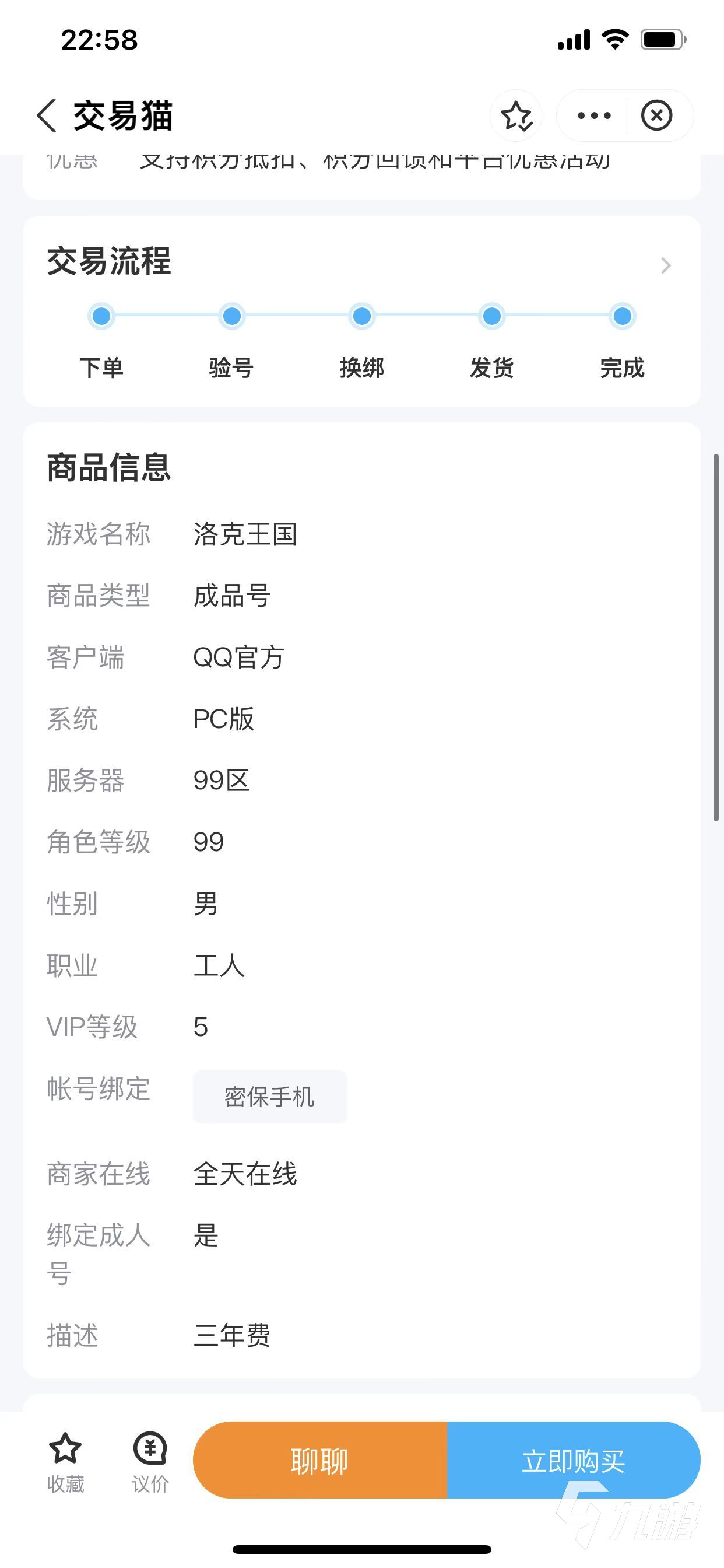Expand the 交易流程 details arrow
The height and width of the screenshot is (1568, 724).
coord(666,265)
